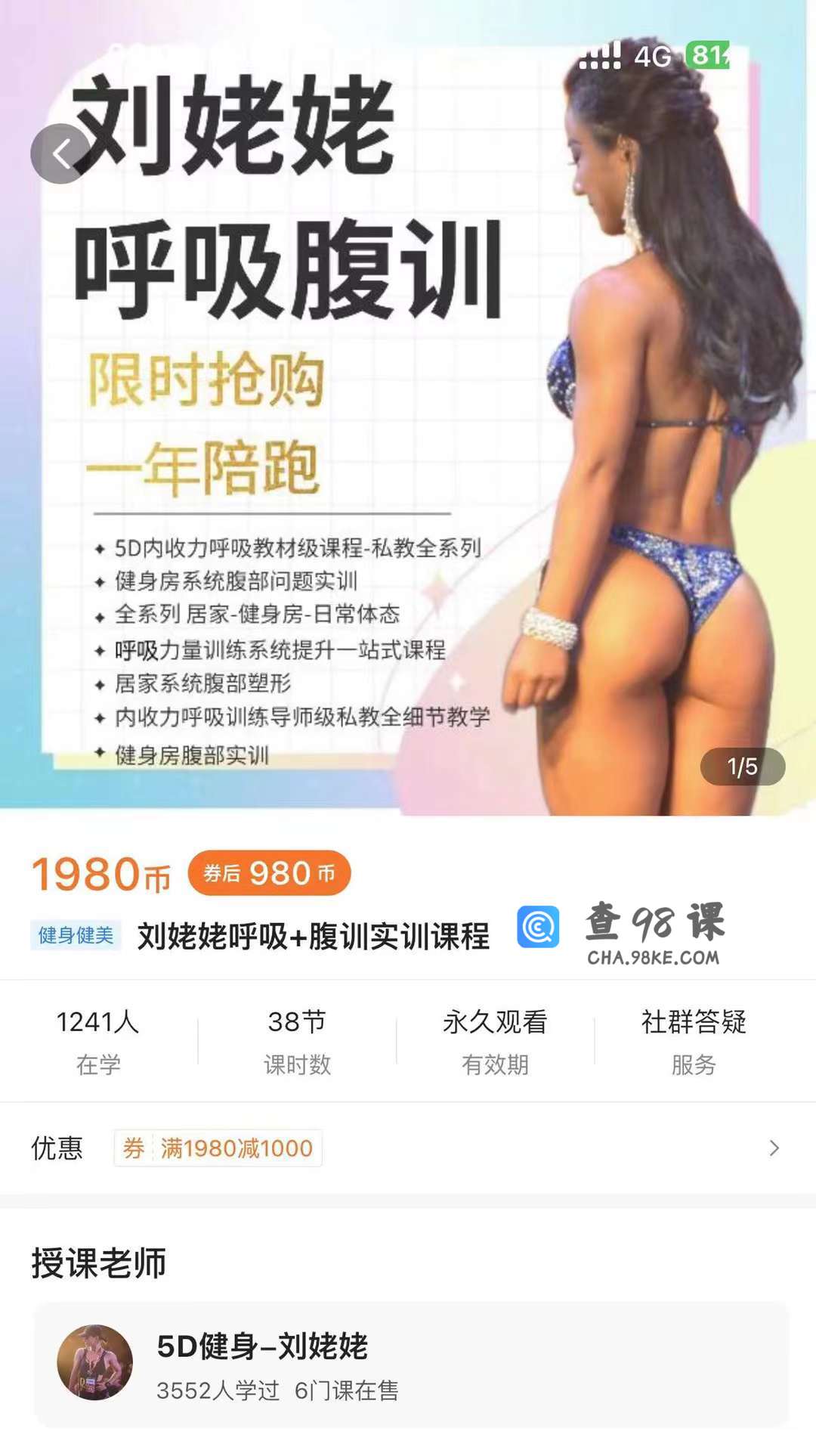Open the 满1980减1000 coupon row
The width and height of the screenshot is (816, 1456).
(408, 1148)
